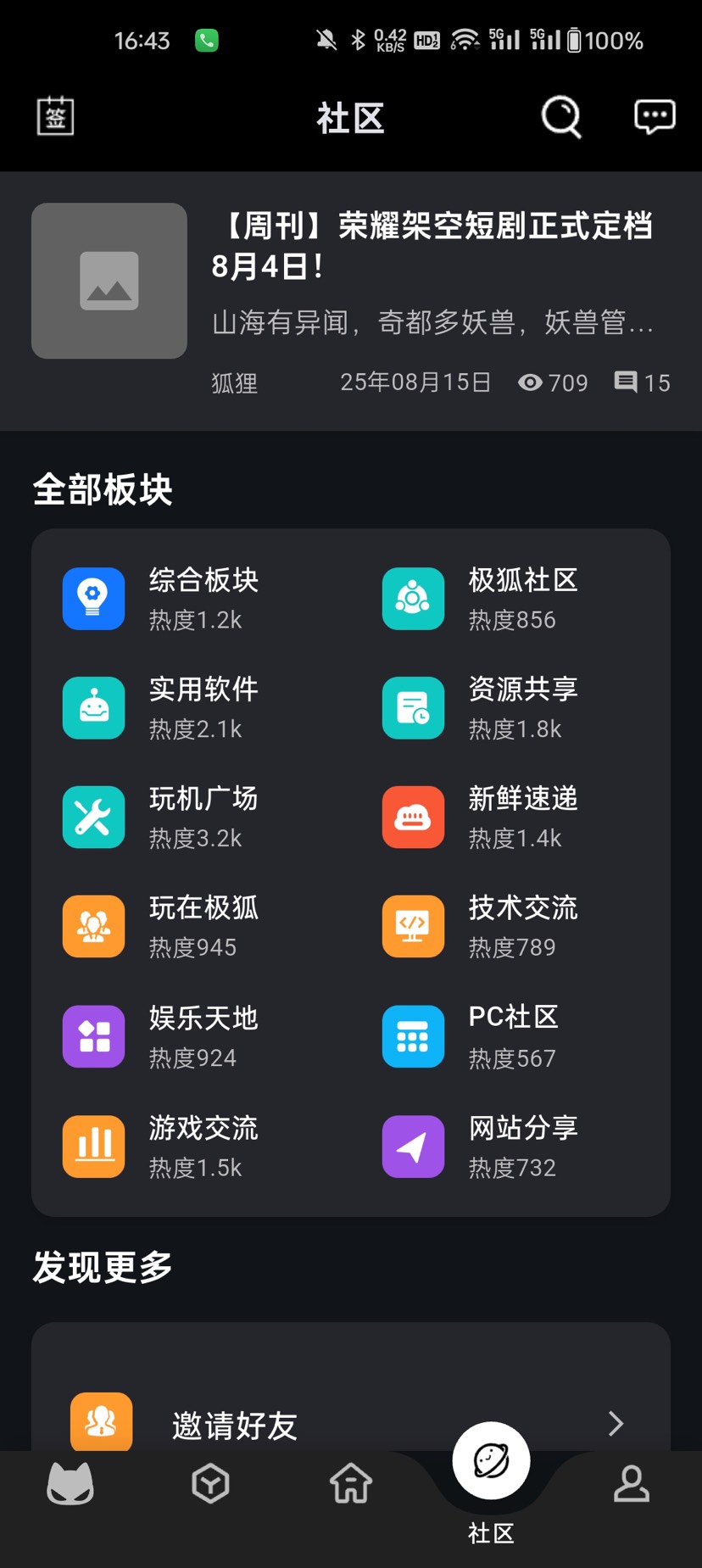Select the 娱乐天地 grid icon
This screenshot has height=1568, width=702.
[x=93, y=1035]
